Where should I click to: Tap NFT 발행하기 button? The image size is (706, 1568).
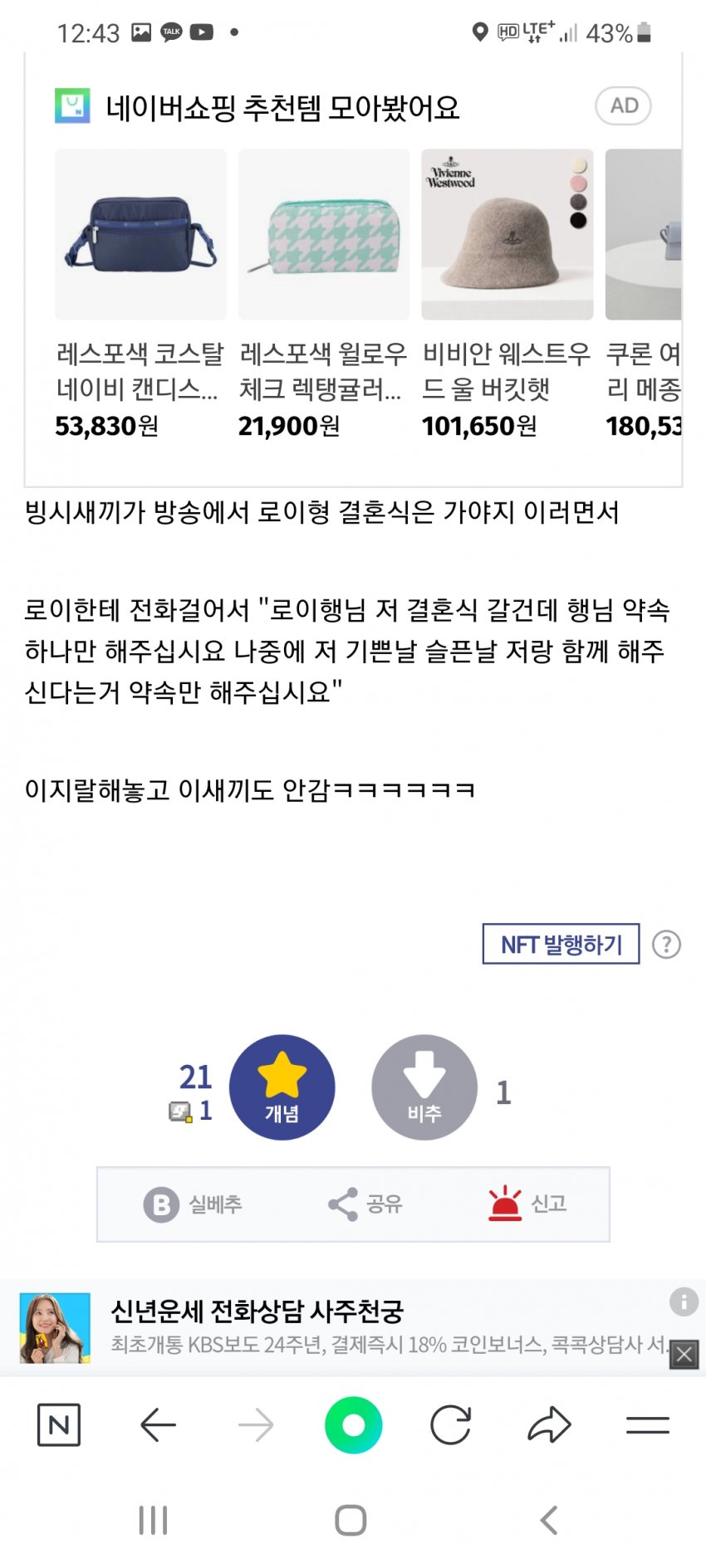click(561, 944)
